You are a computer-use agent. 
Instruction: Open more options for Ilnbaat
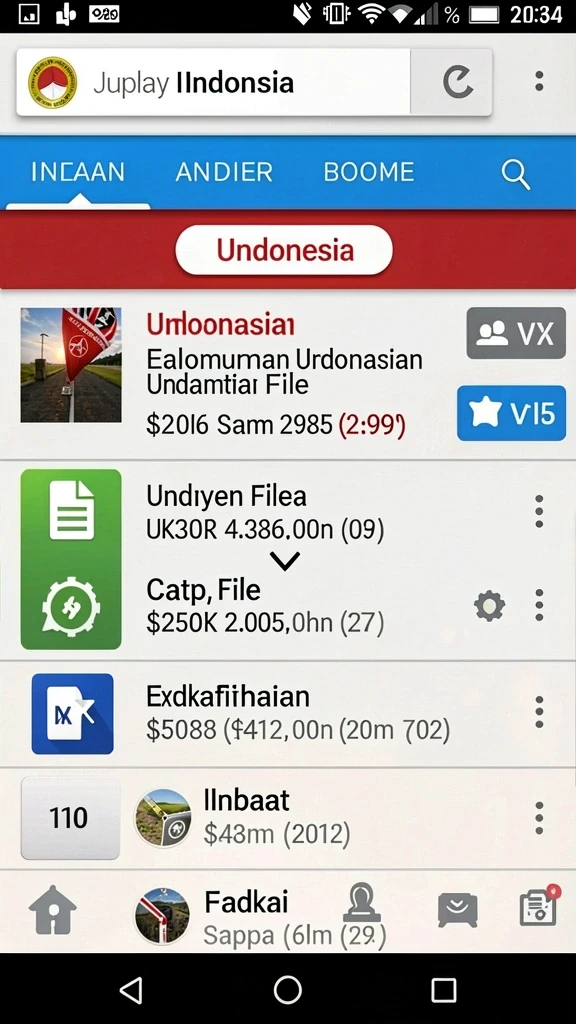coord(539,818)
